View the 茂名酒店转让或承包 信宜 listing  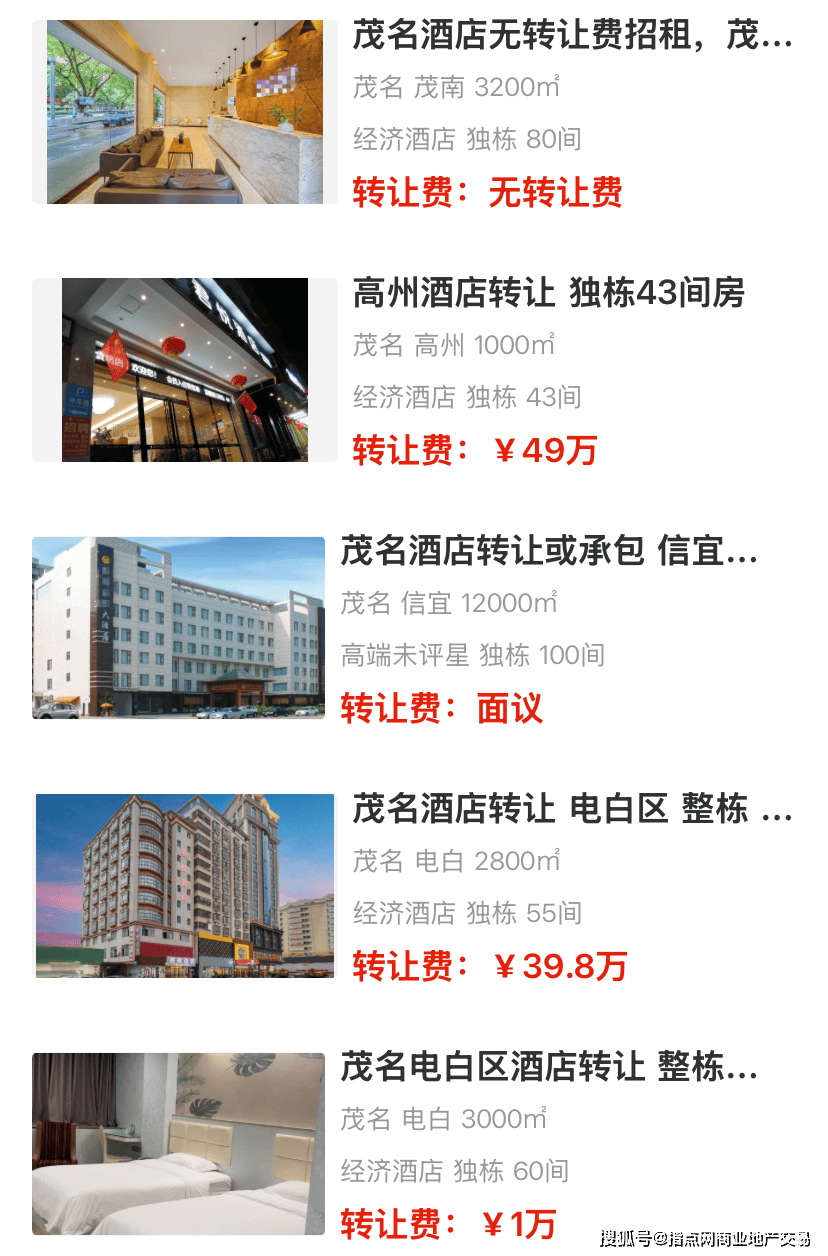coord(548,551)
